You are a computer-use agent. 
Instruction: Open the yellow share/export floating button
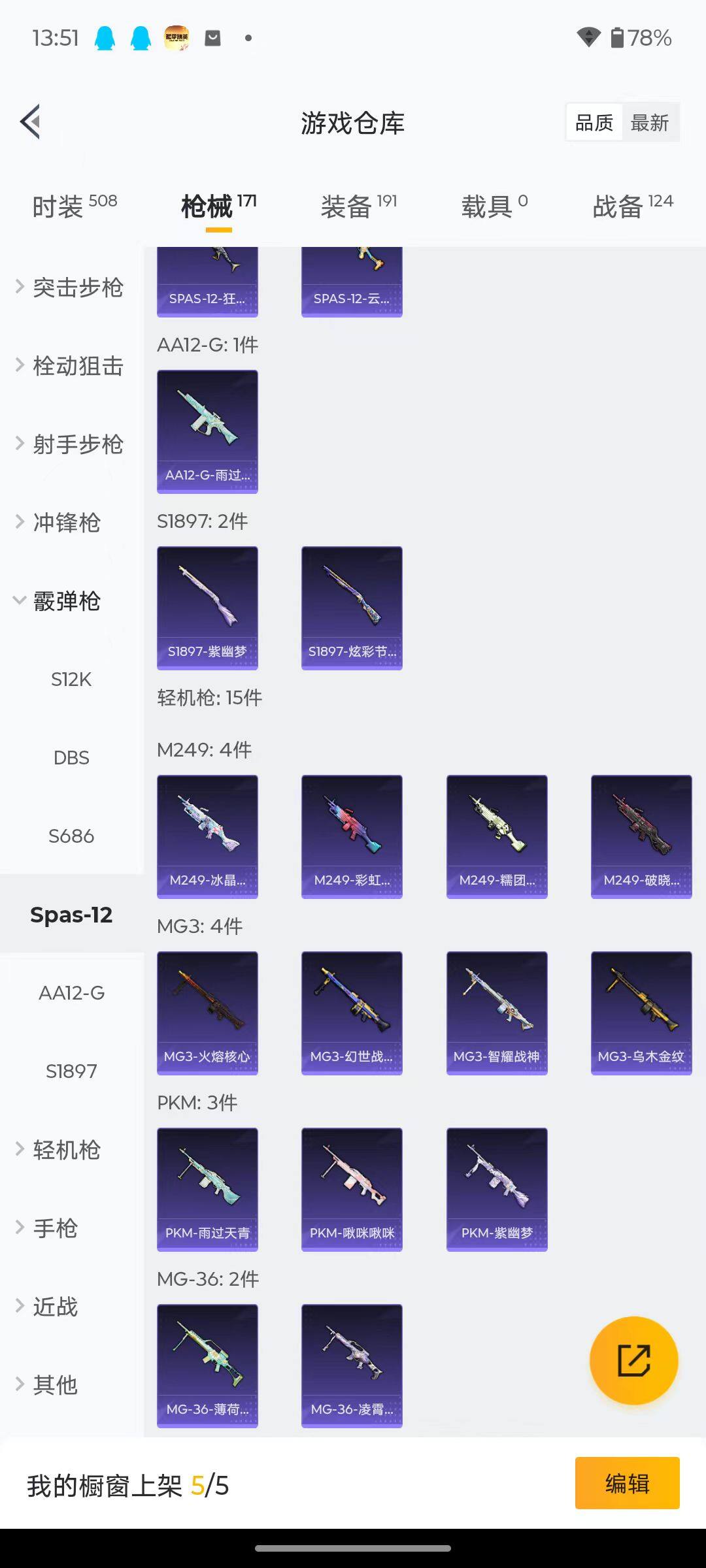[631, 1359]
